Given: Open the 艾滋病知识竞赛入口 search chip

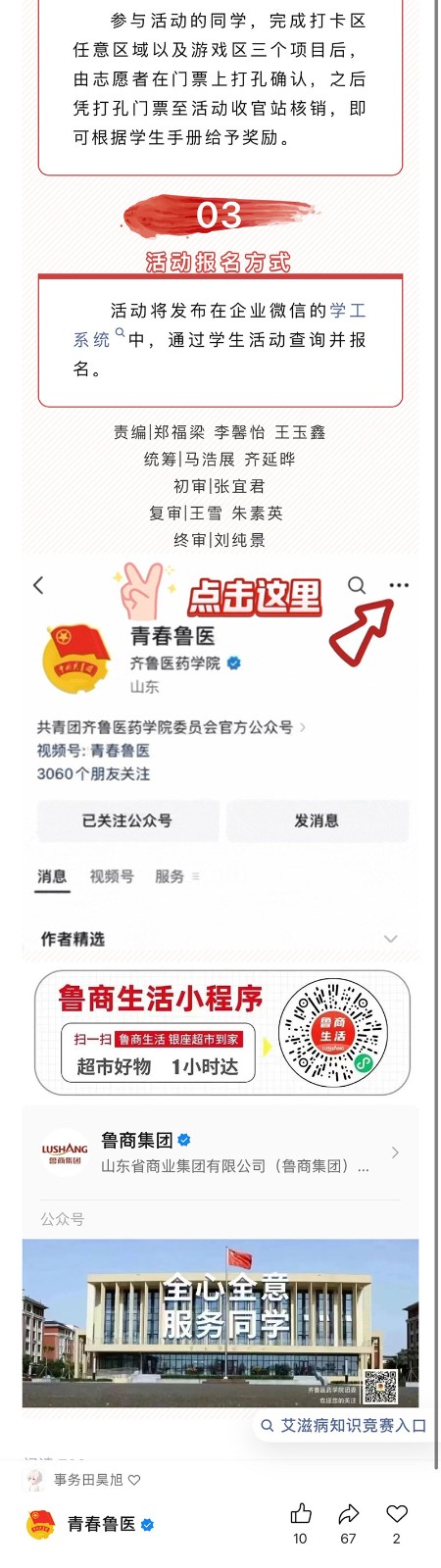Looking at the screenshot, I should click(343, 1425).
